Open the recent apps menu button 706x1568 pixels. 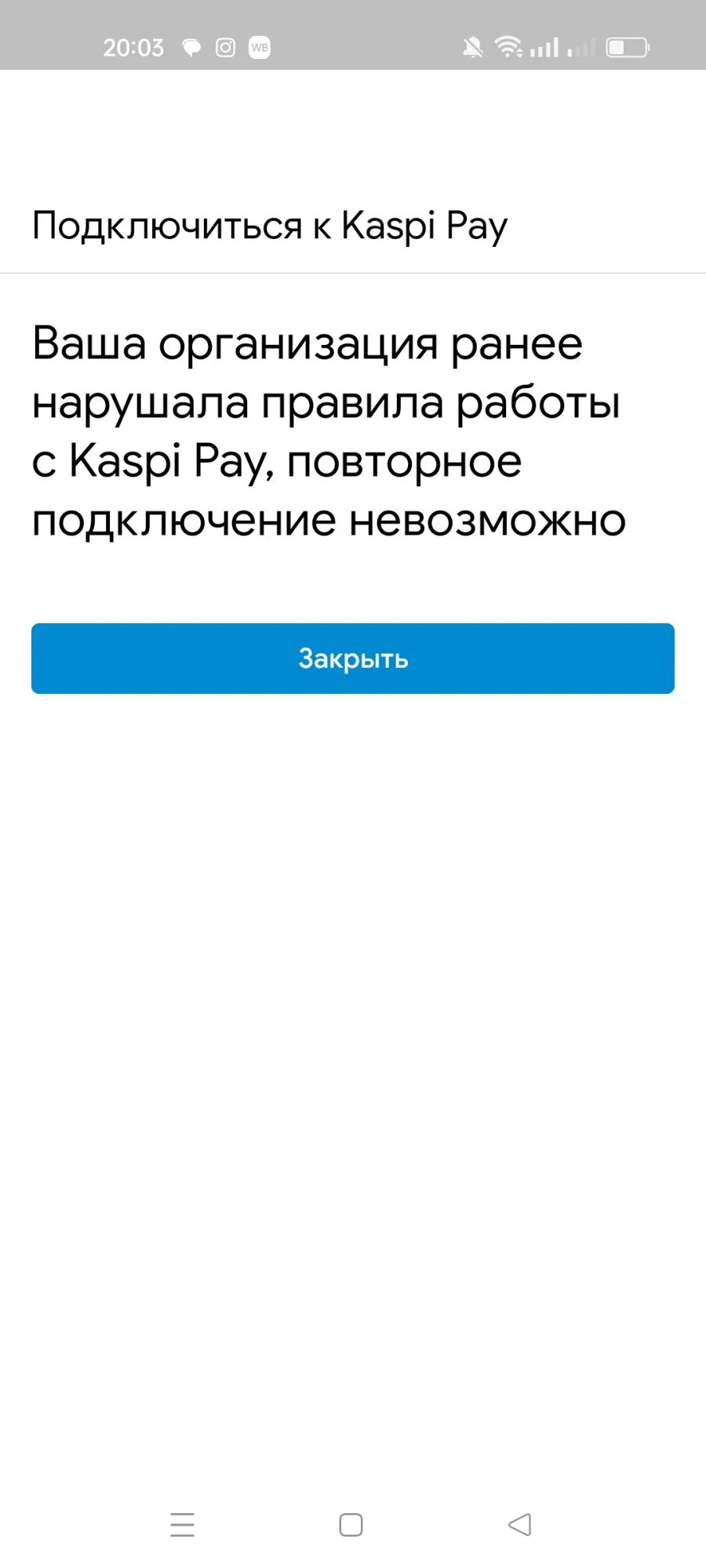pyautogui.click(x=182, y=1525)
